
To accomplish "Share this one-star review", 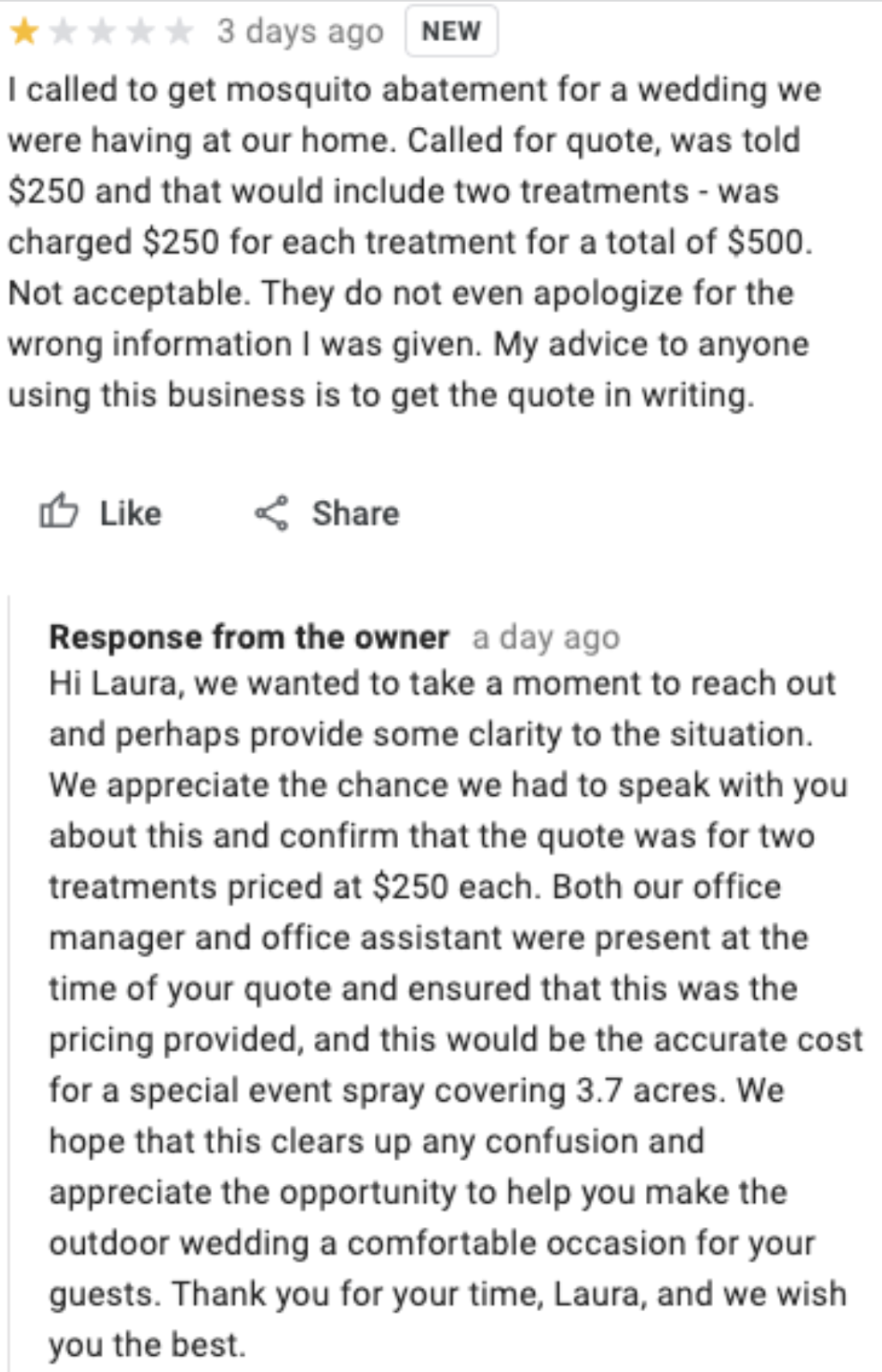I will (327, 513).
